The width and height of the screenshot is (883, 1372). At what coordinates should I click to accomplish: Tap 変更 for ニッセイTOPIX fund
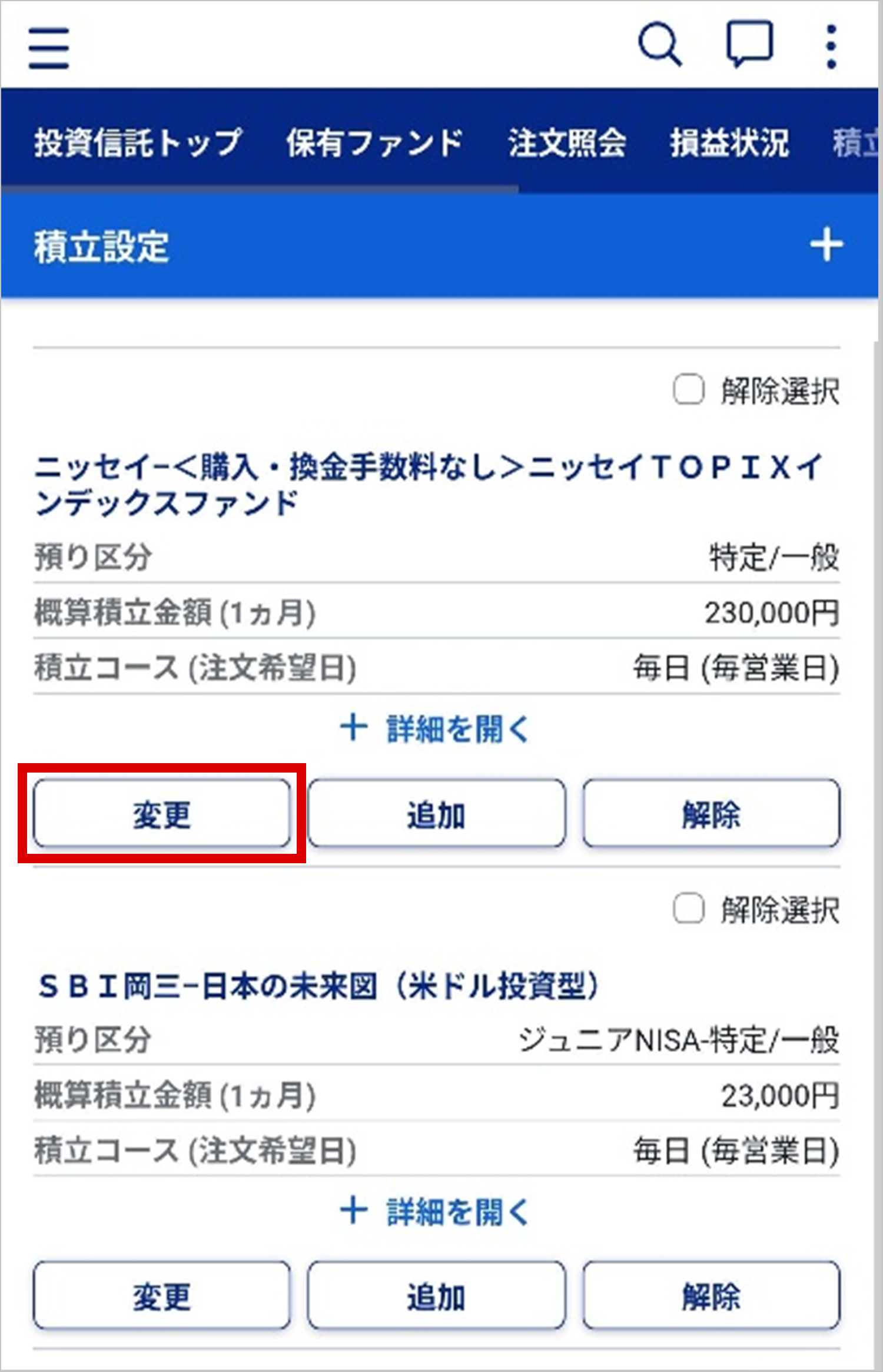[x=162, y=814]
